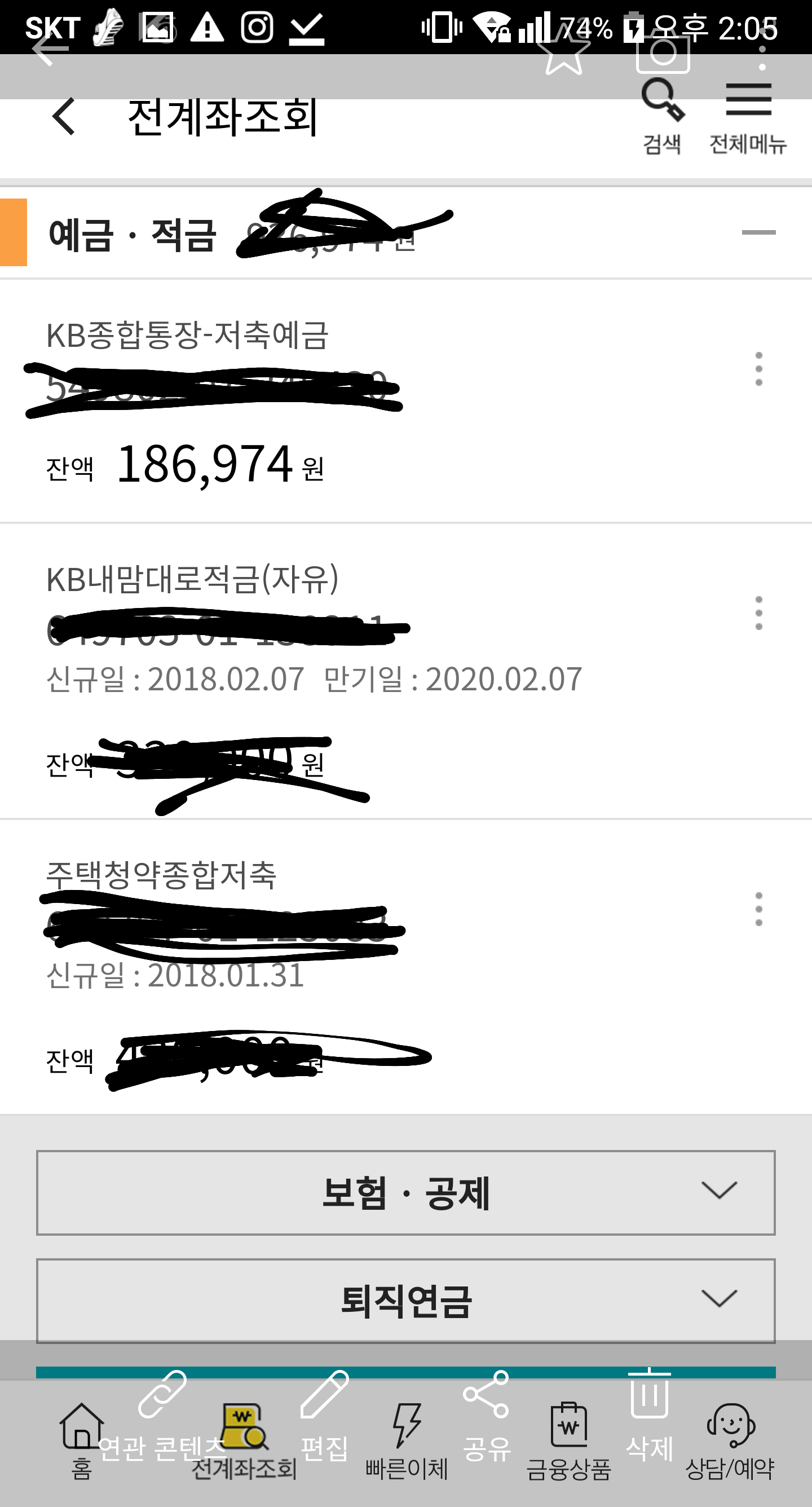Tap 공유 to share the screenshot

click(x=486, y=1416)
